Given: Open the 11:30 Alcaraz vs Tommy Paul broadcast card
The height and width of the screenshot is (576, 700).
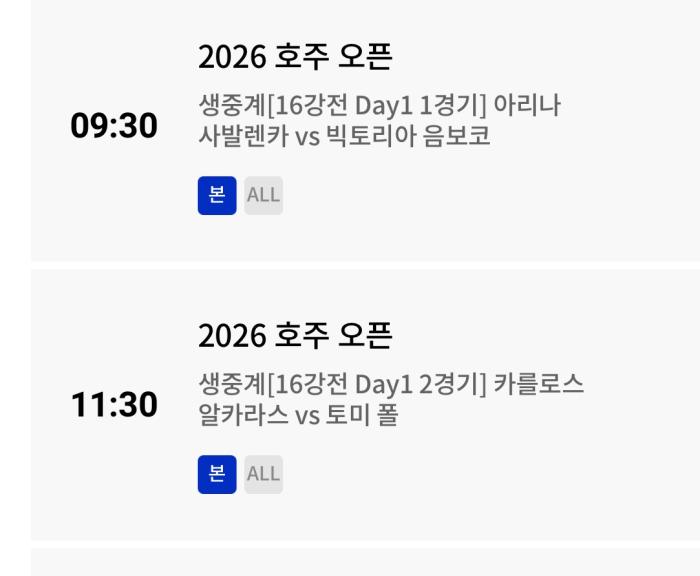Looking at the screenshot, I should [x=380, y=400].
